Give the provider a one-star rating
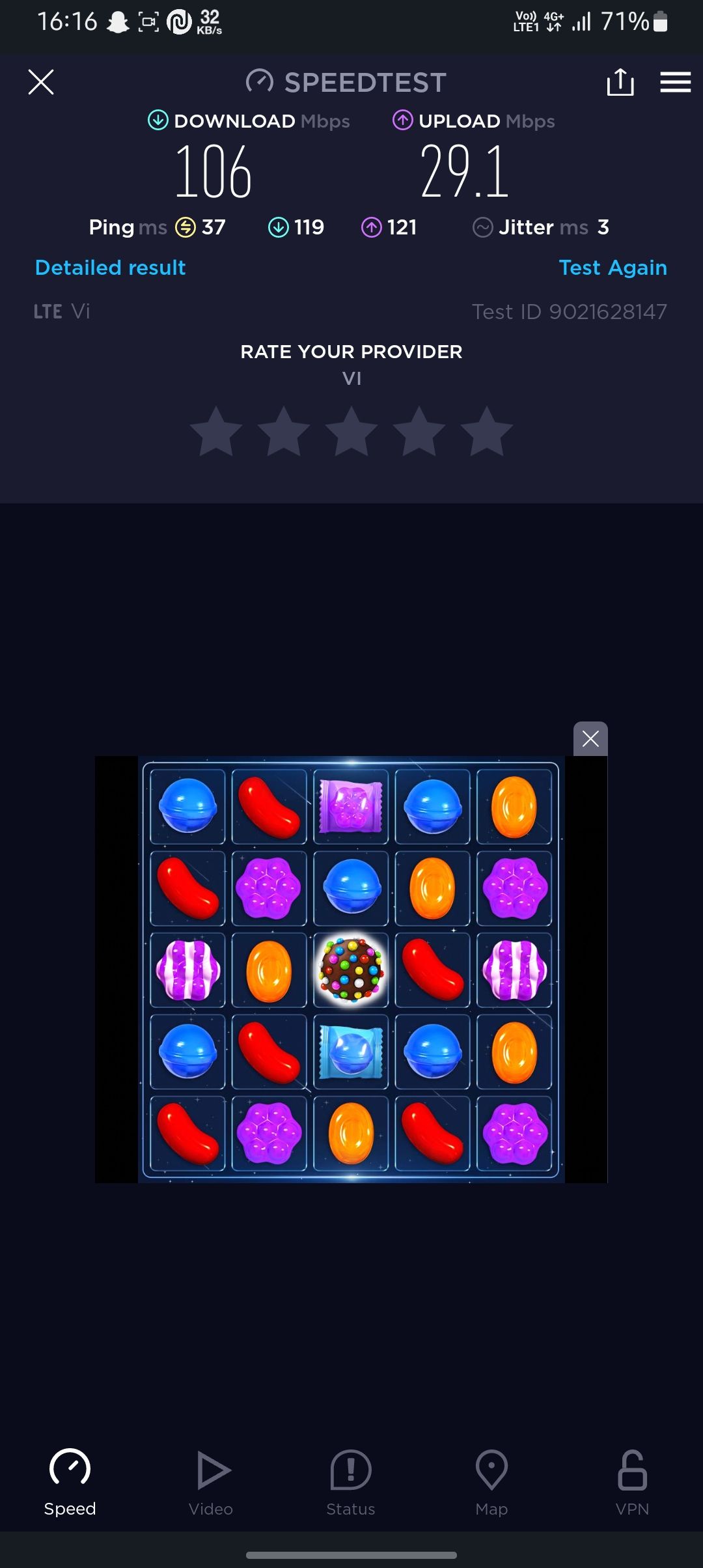The image size is (703, 1568). point(216,431)
